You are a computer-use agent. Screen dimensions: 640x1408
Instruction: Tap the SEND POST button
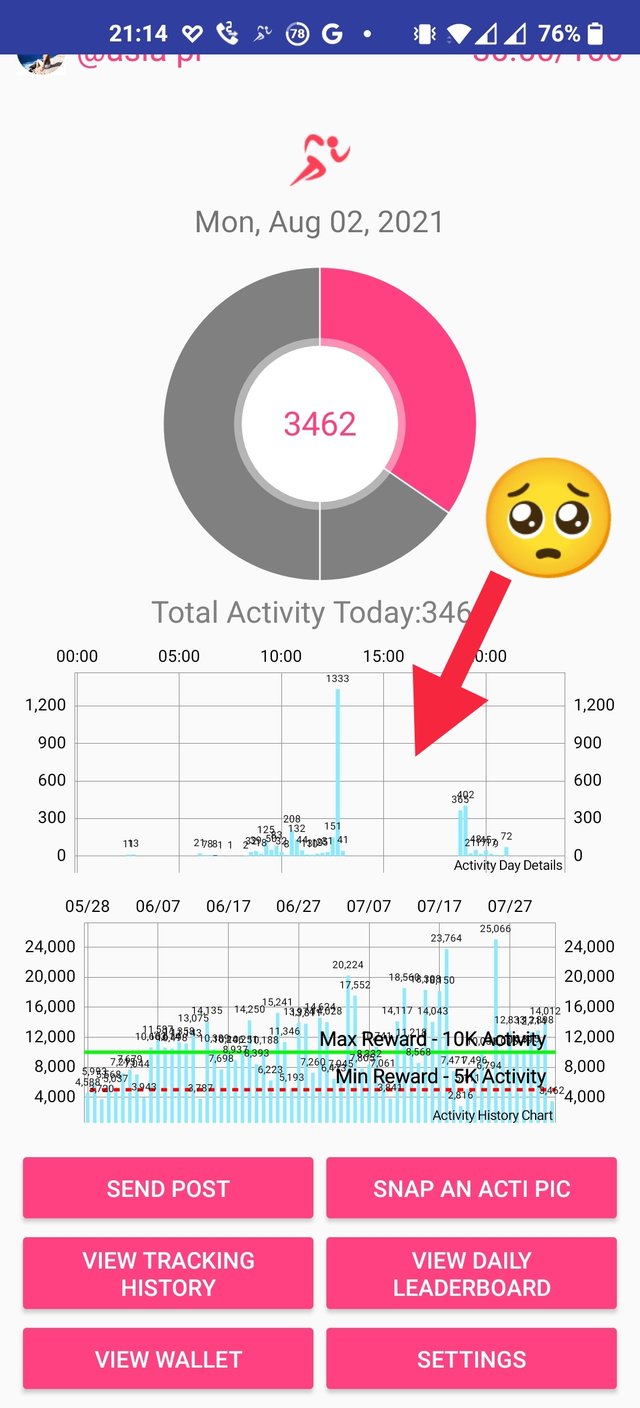pyautogui.click(x=168, y=1188)
